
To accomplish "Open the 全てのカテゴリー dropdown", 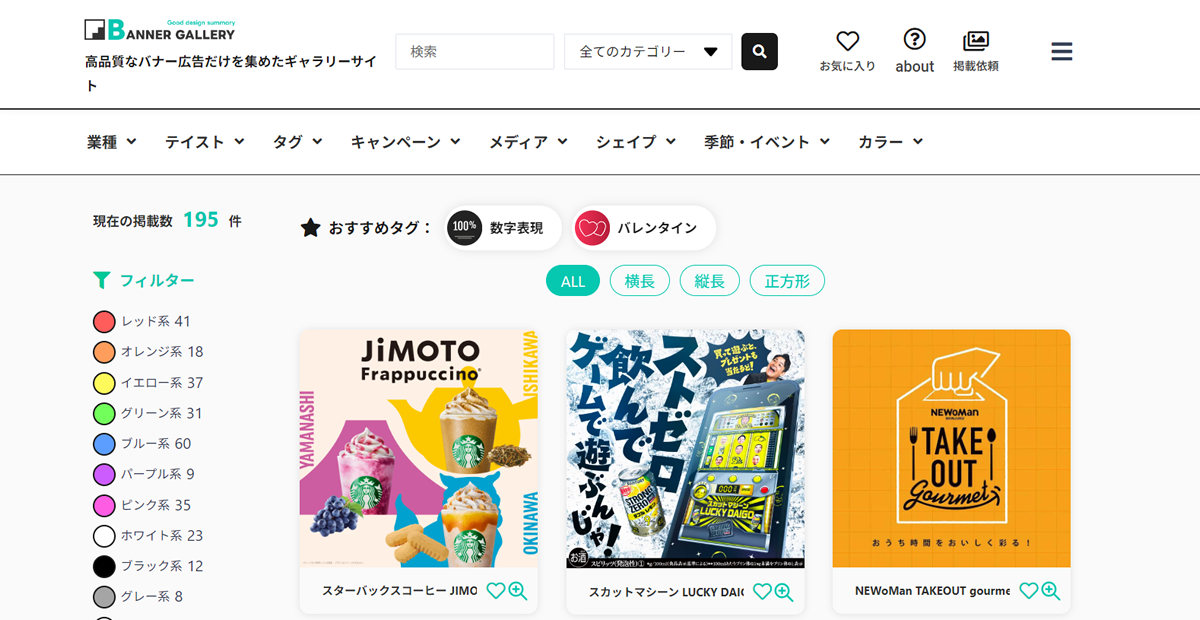I will tap(648, 52).
